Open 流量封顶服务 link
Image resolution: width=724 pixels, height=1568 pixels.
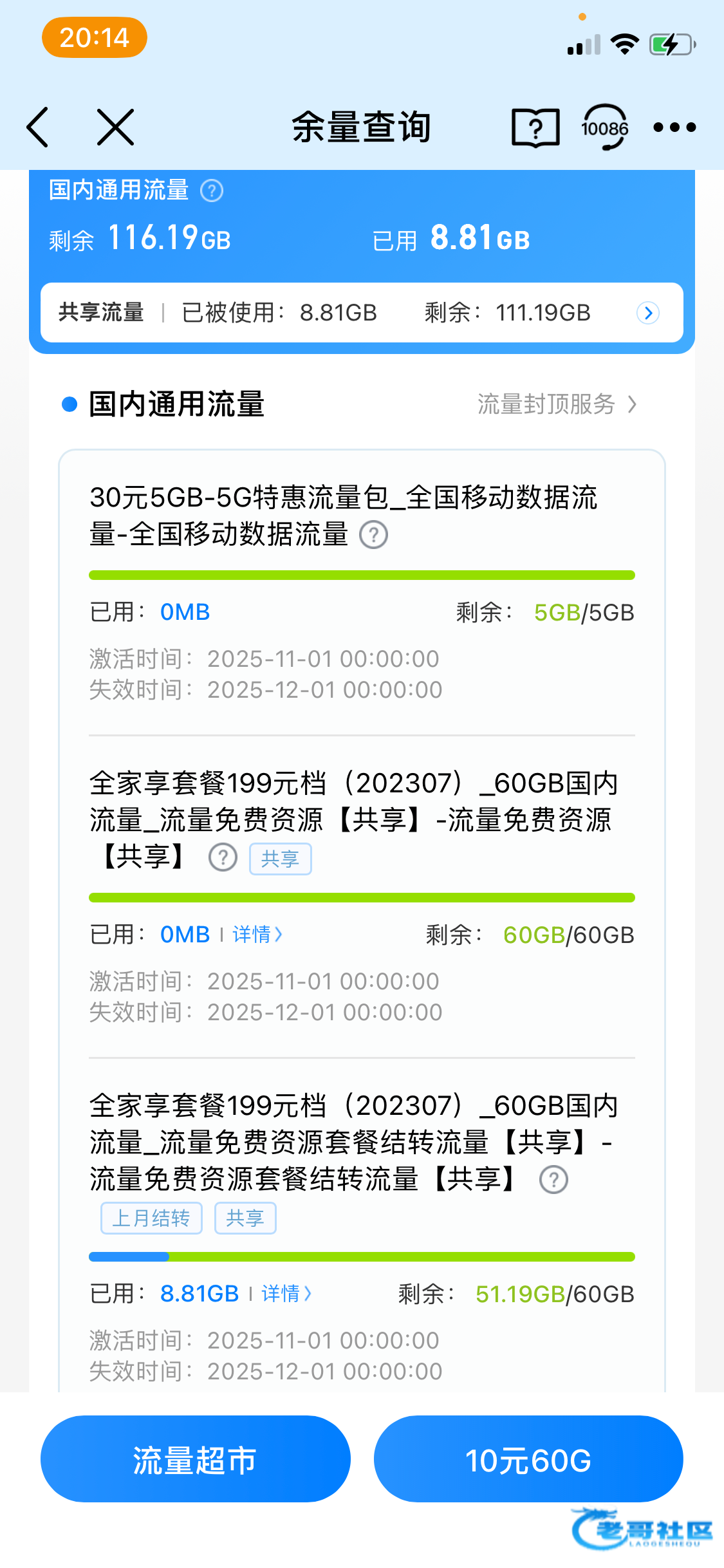[556, 404]
